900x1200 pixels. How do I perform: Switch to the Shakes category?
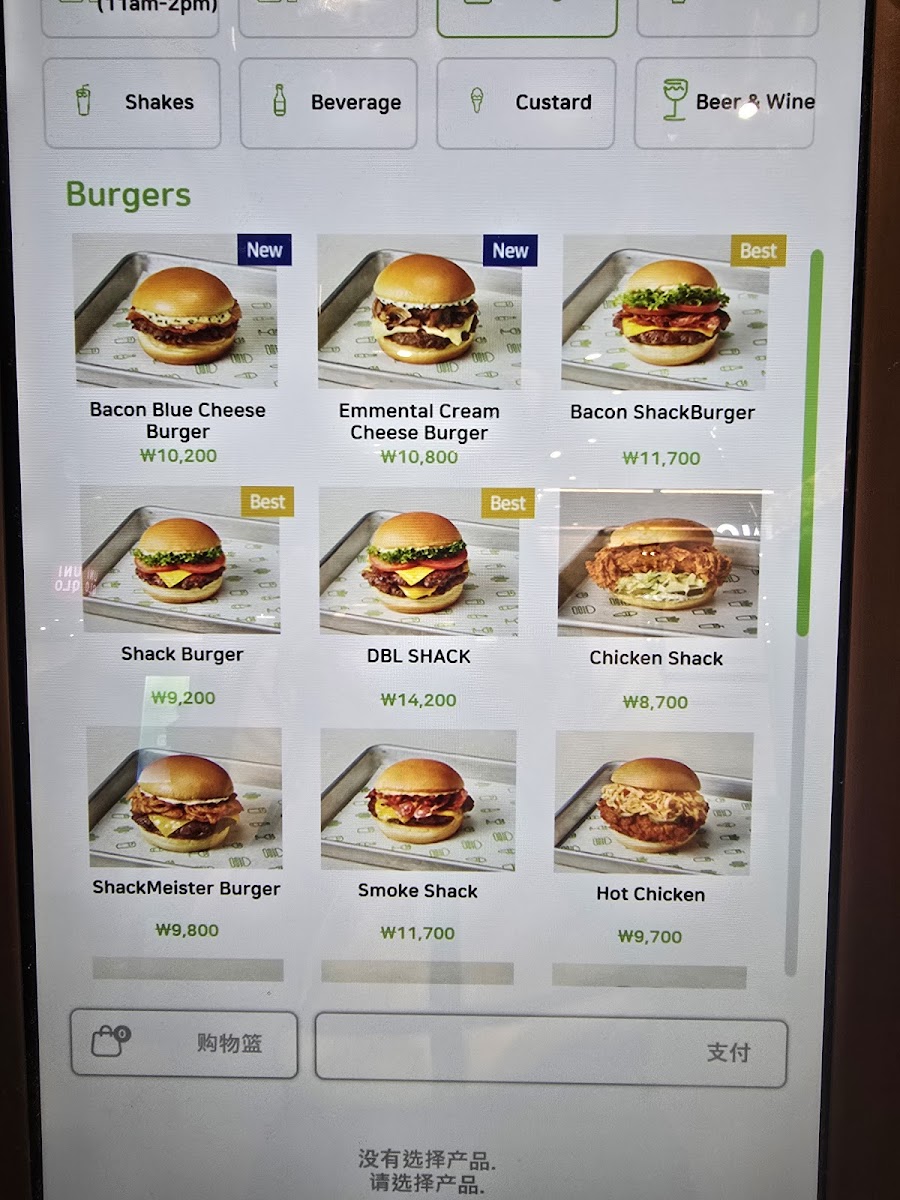pos(132,103)
